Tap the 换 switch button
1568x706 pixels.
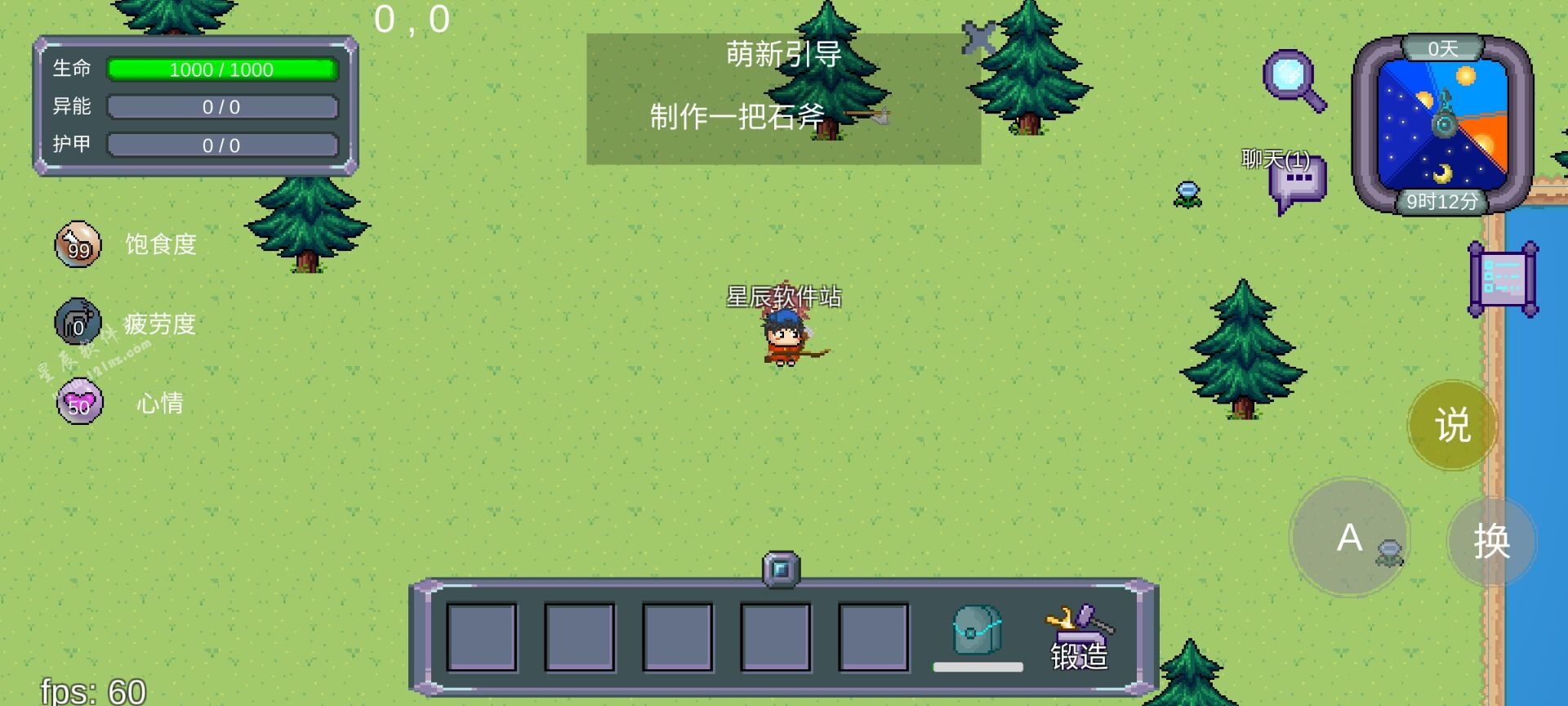pos(1491,541)
